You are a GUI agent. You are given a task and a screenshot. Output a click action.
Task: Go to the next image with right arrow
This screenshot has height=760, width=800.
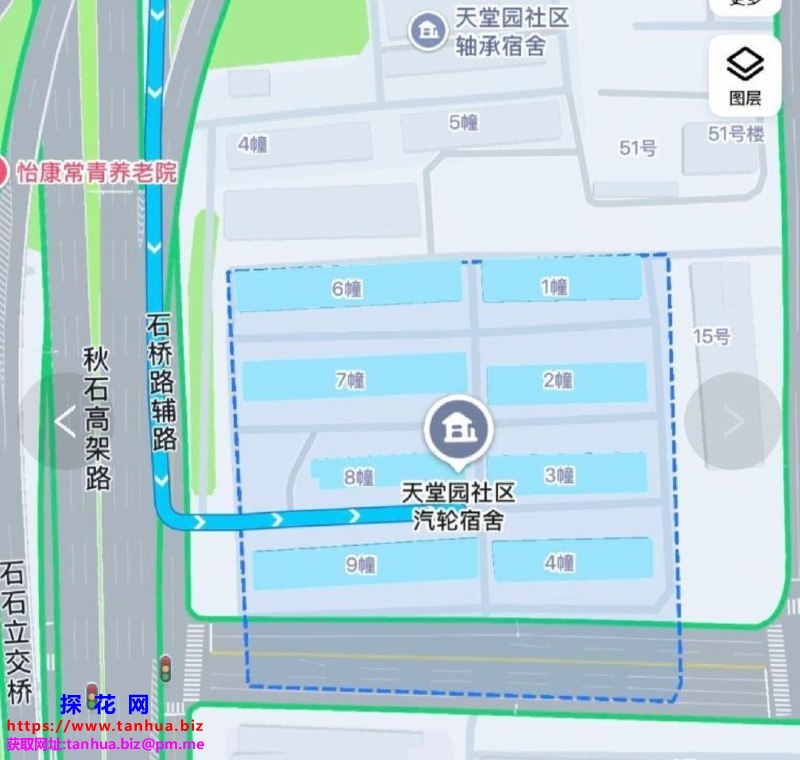pos(733,422)
